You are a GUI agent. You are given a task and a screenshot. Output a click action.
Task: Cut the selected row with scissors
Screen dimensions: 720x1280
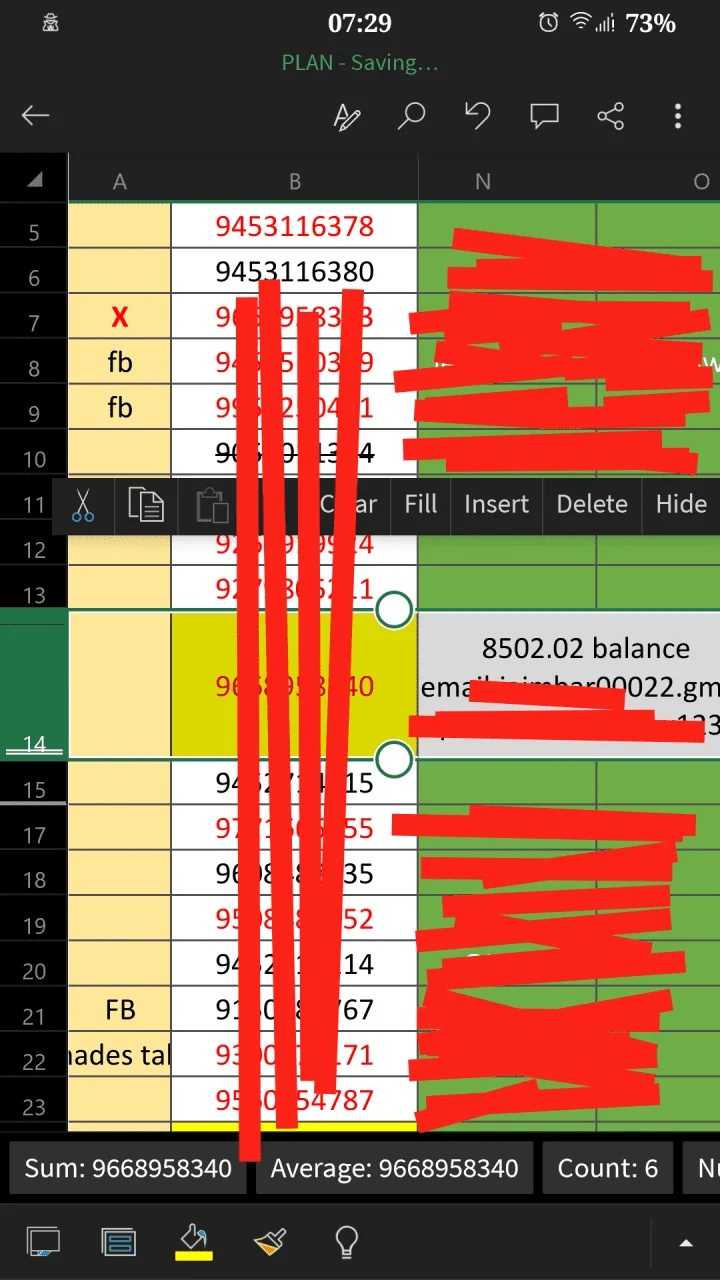click(x=83, y=505)
